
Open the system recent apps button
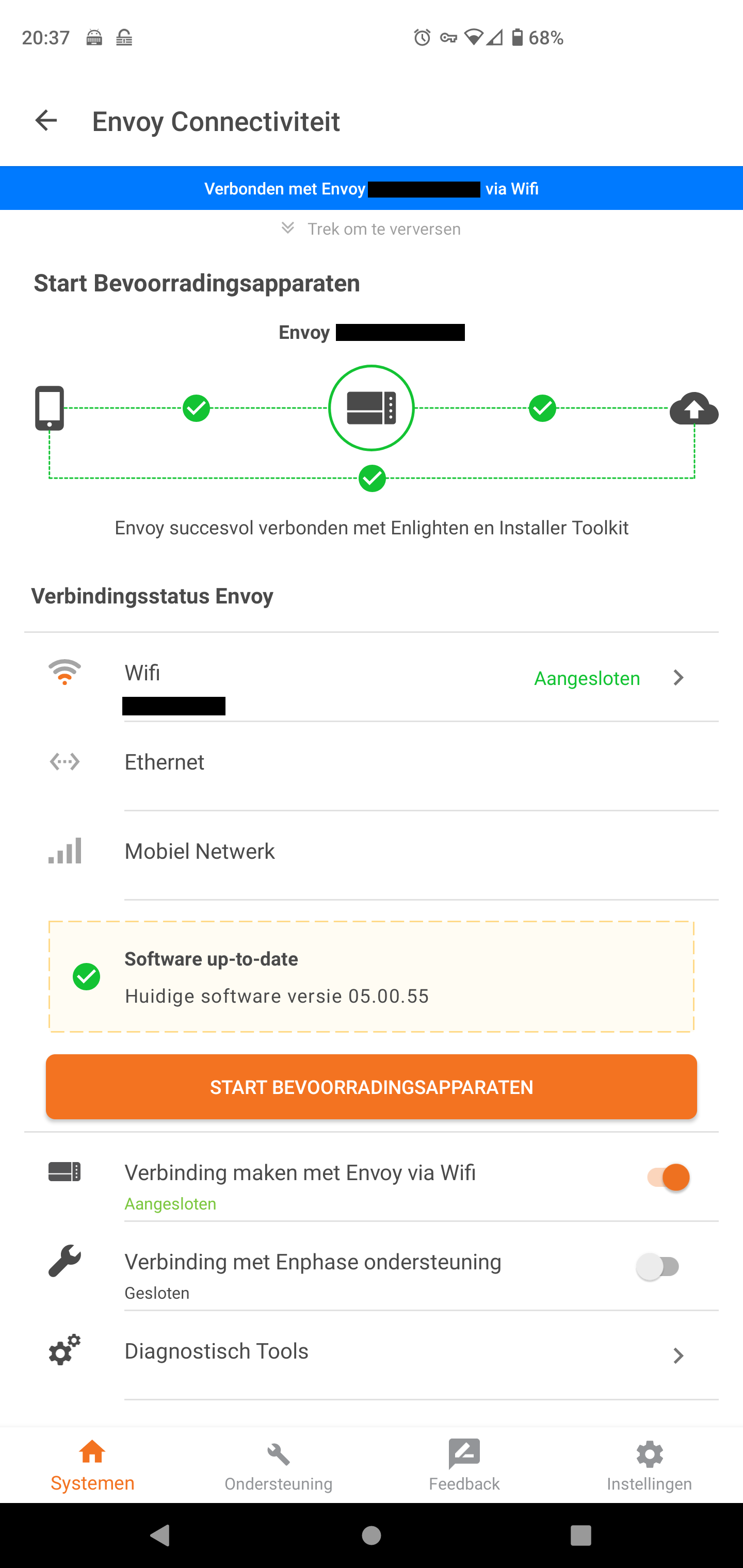[581, 1535]
